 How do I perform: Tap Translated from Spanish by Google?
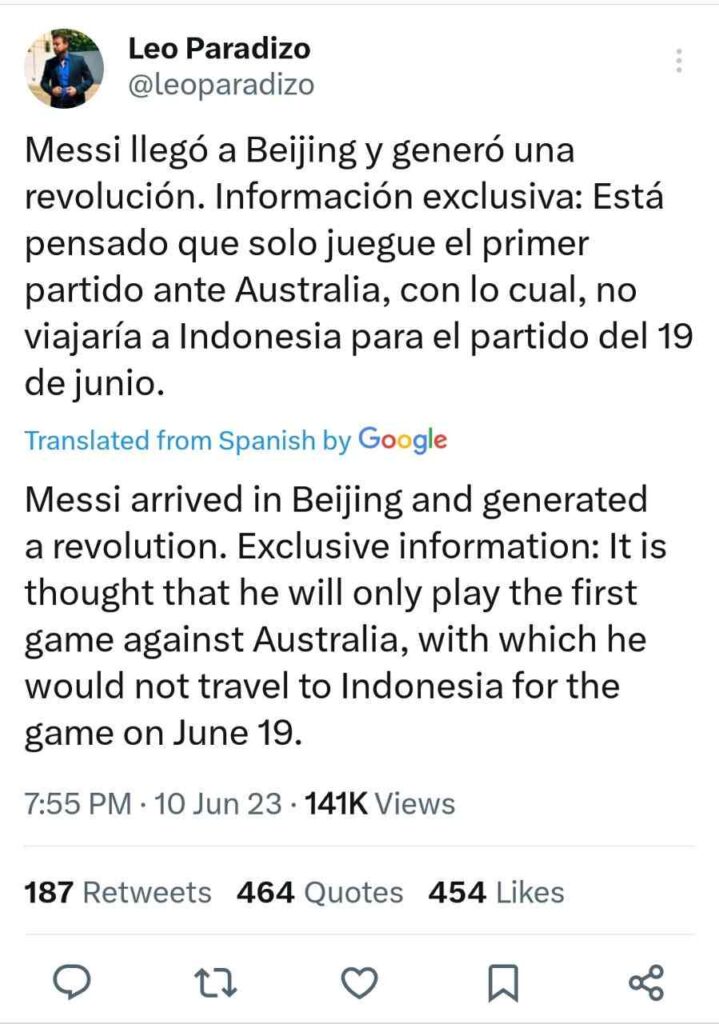tap(235, 440)
